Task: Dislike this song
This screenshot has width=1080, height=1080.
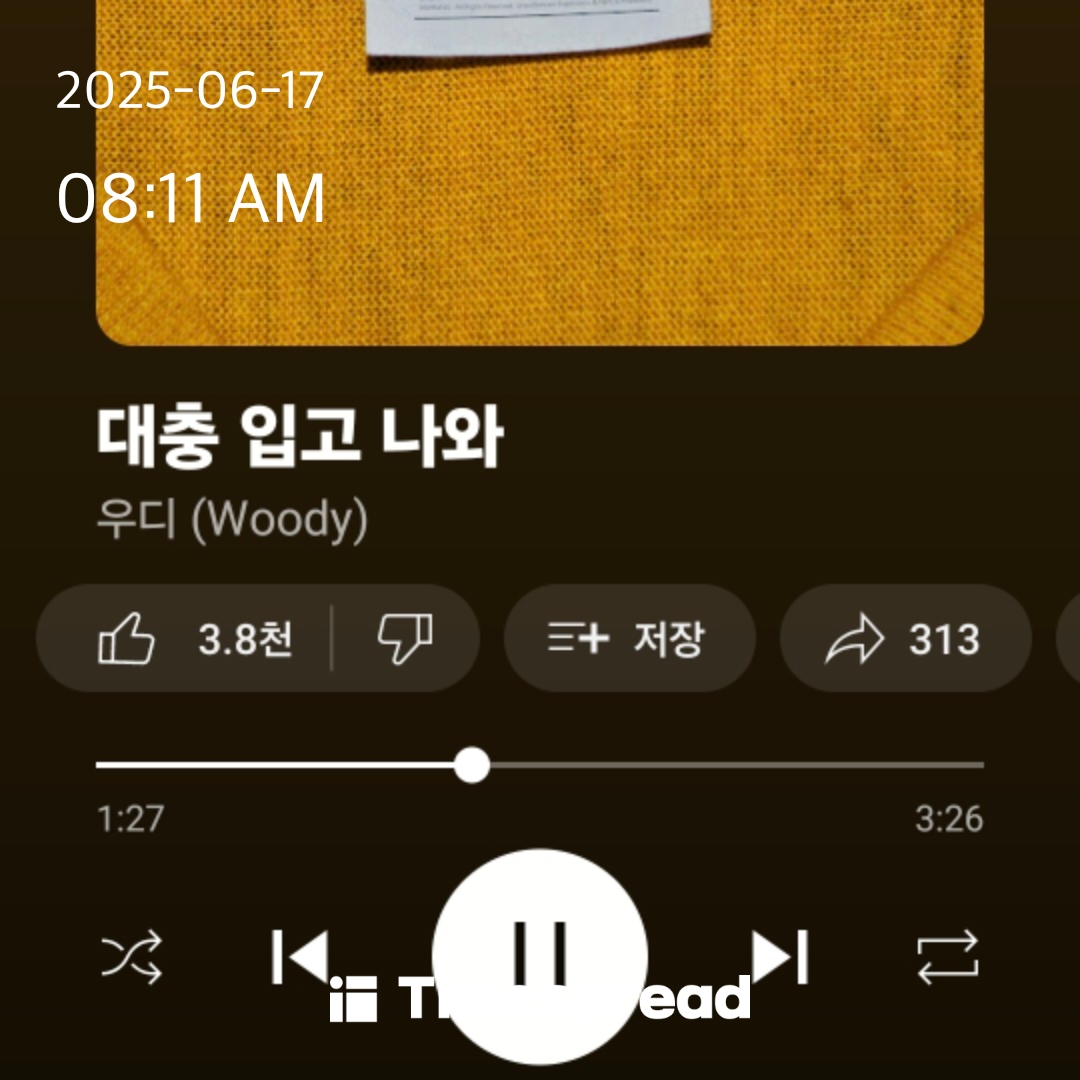Action: point(405,639)
